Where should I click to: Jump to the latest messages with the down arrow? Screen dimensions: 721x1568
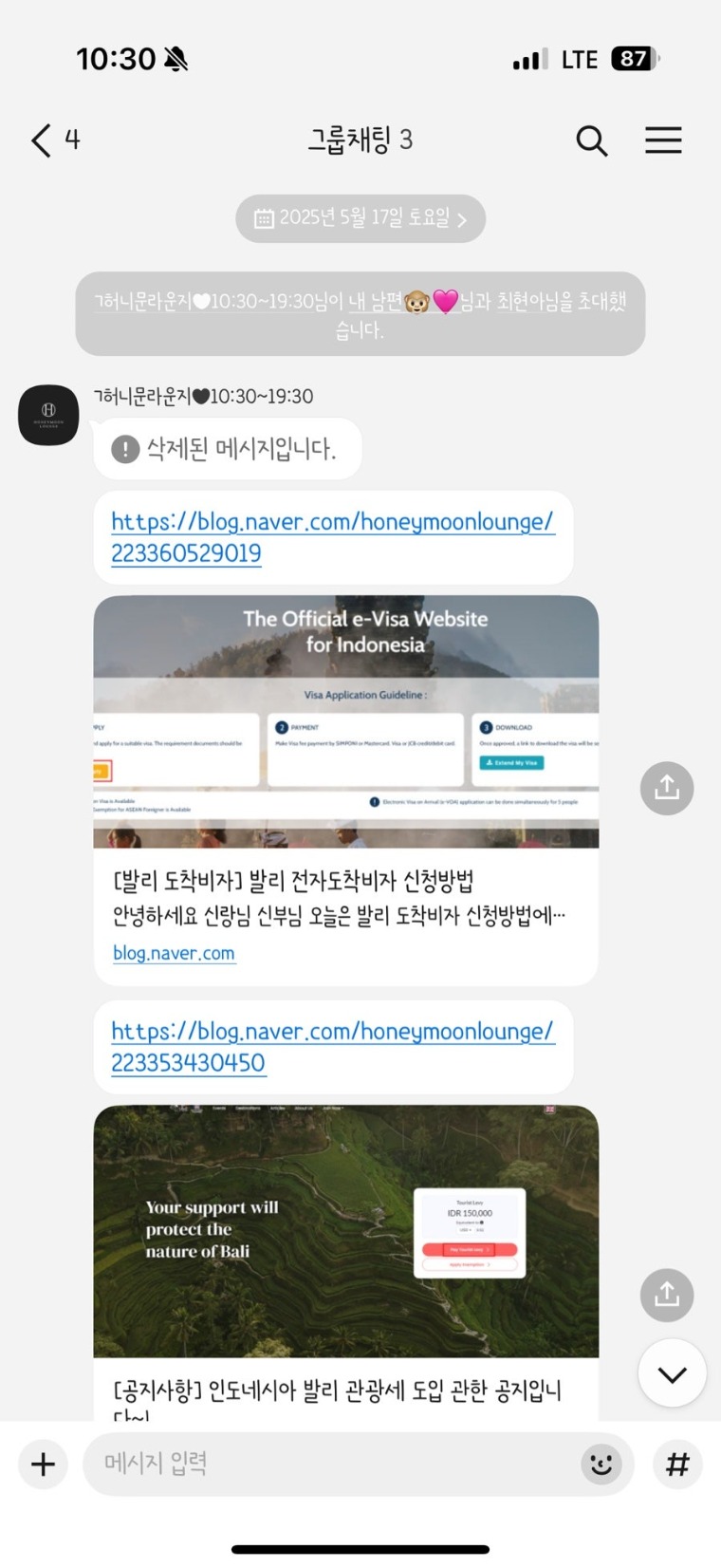(672, 1372)
